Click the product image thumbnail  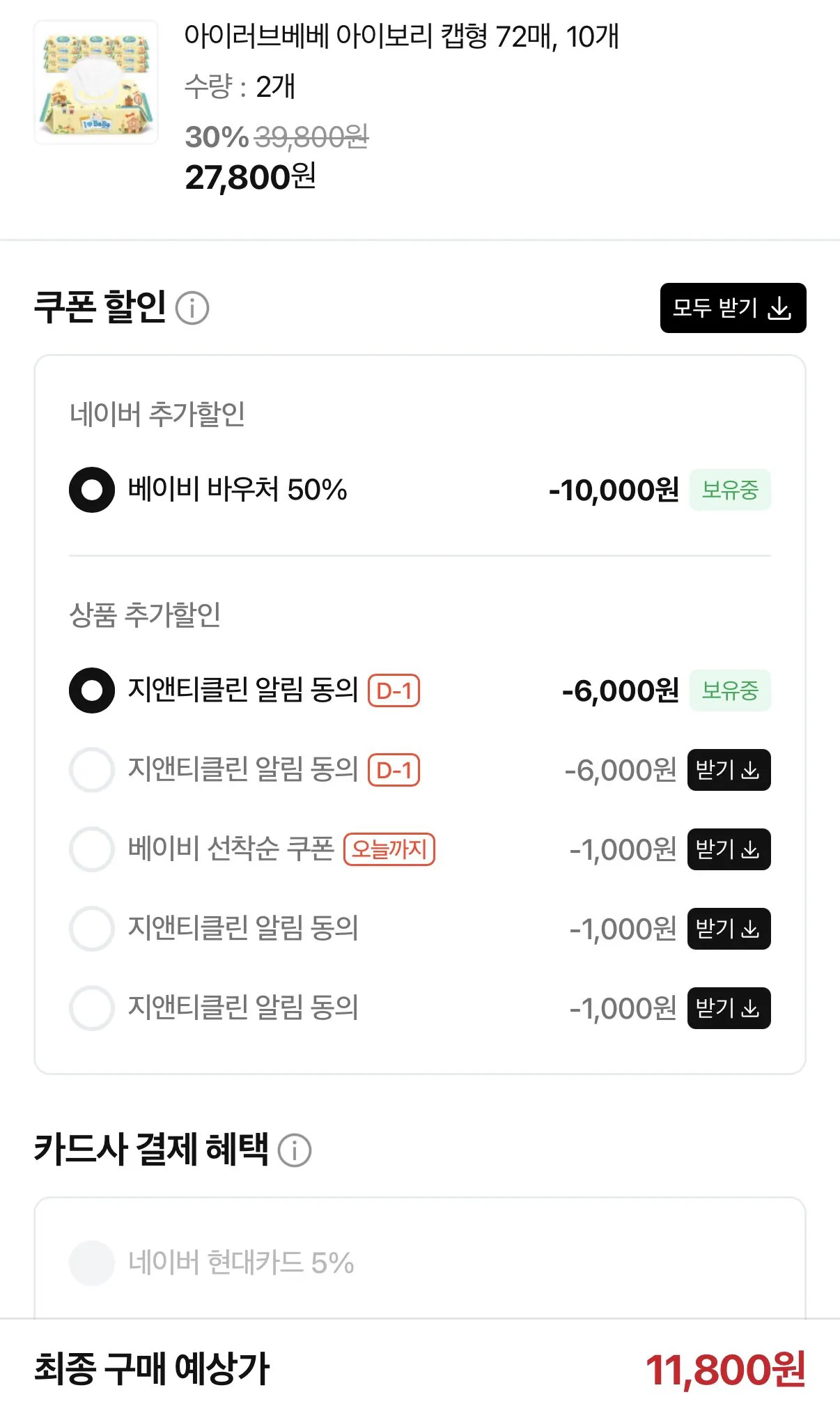[x=93, y=84]
